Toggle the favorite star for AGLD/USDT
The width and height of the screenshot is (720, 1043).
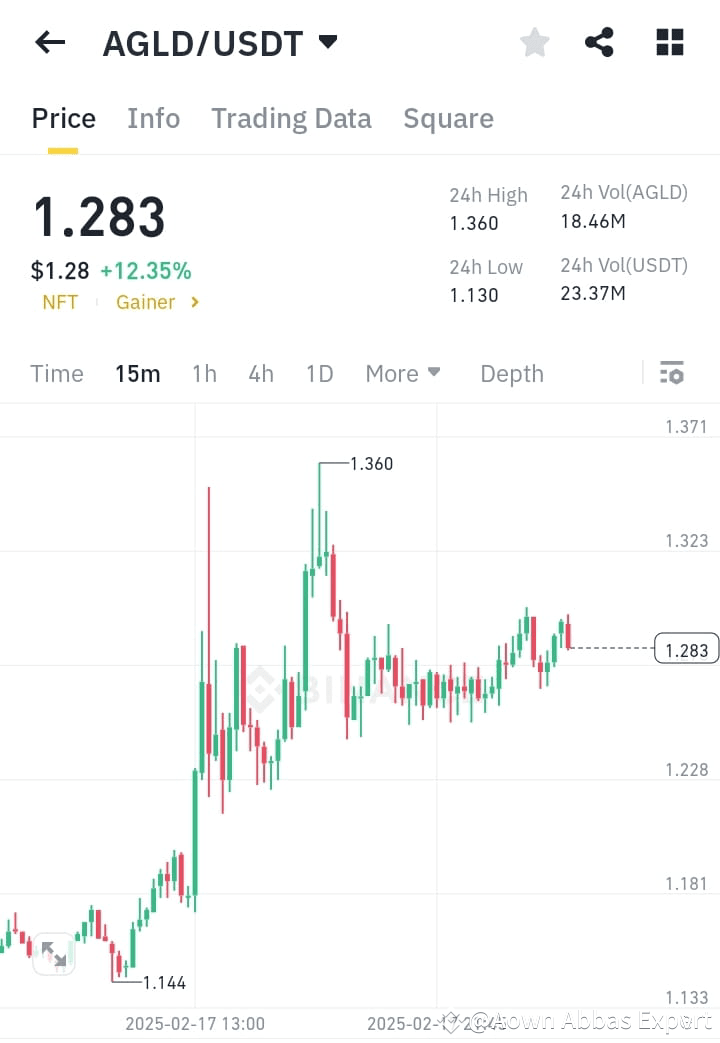(534, 42)
